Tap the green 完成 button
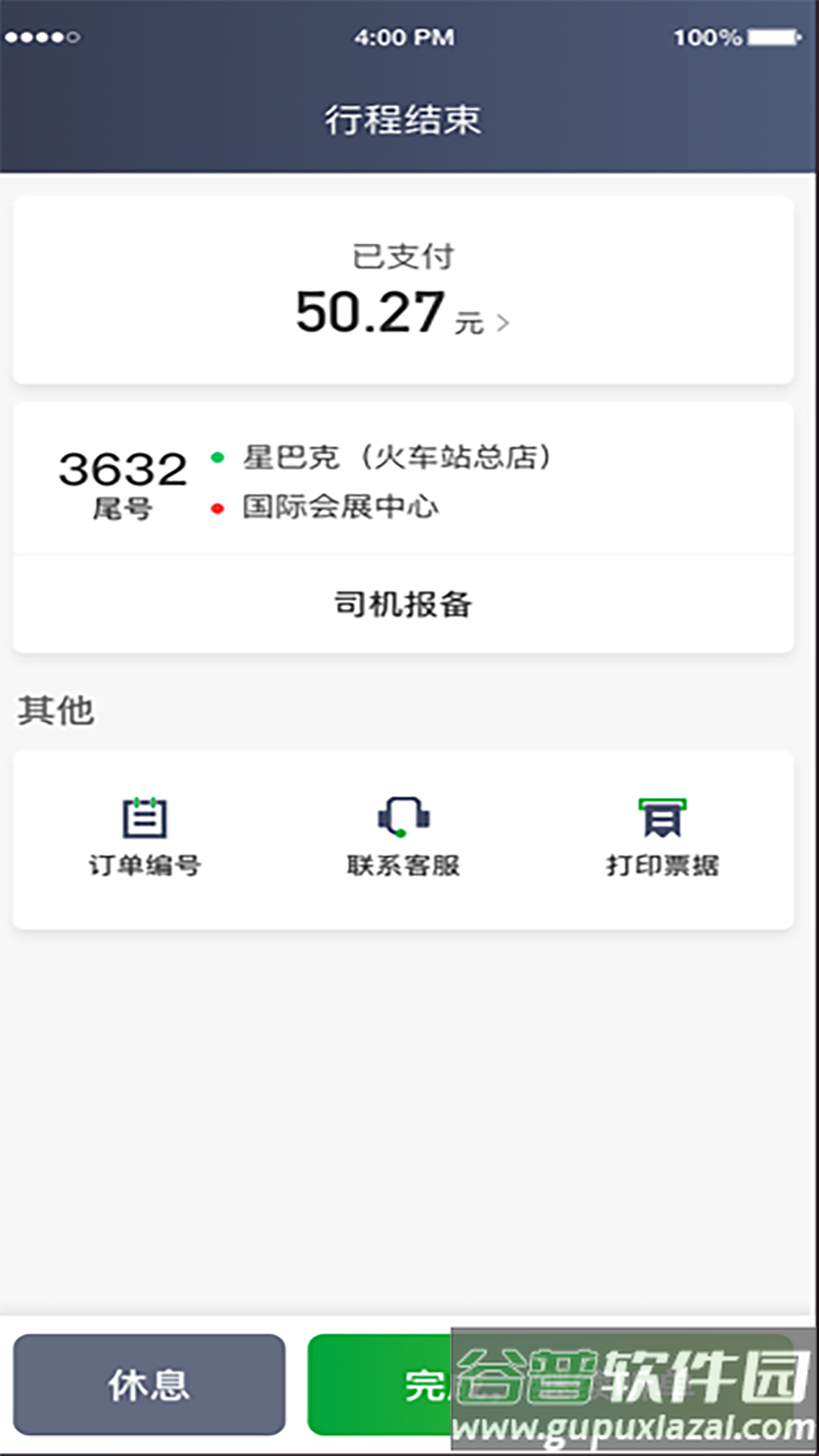 pos(379,1384)
